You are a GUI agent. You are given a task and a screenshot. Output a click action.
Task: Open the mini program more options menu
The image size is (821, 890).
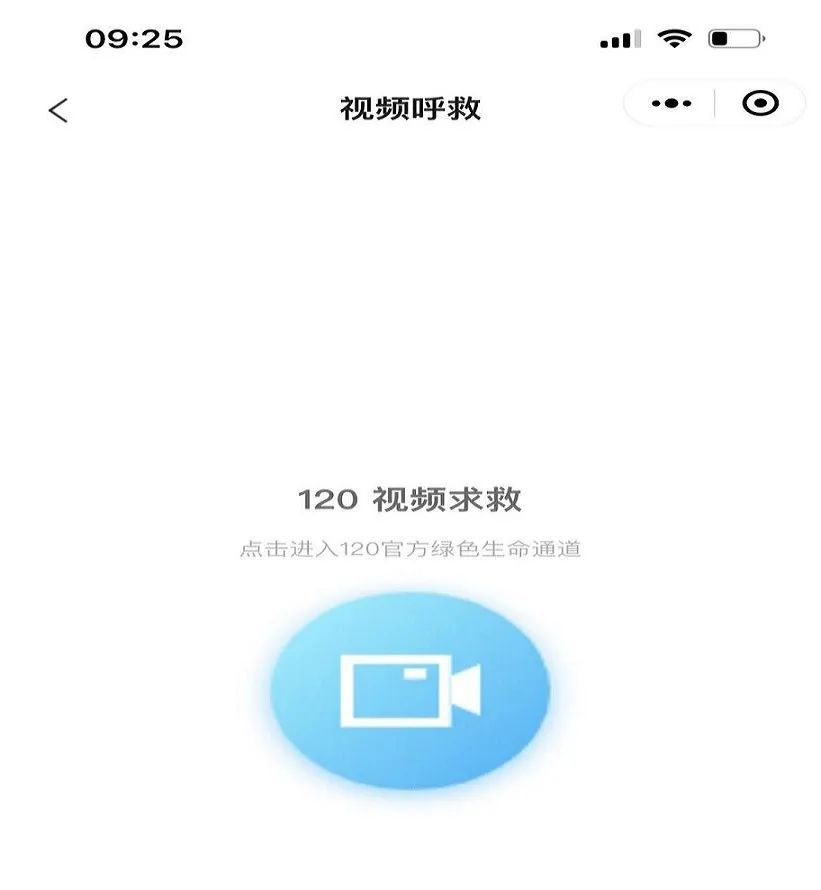pos(671,104)
